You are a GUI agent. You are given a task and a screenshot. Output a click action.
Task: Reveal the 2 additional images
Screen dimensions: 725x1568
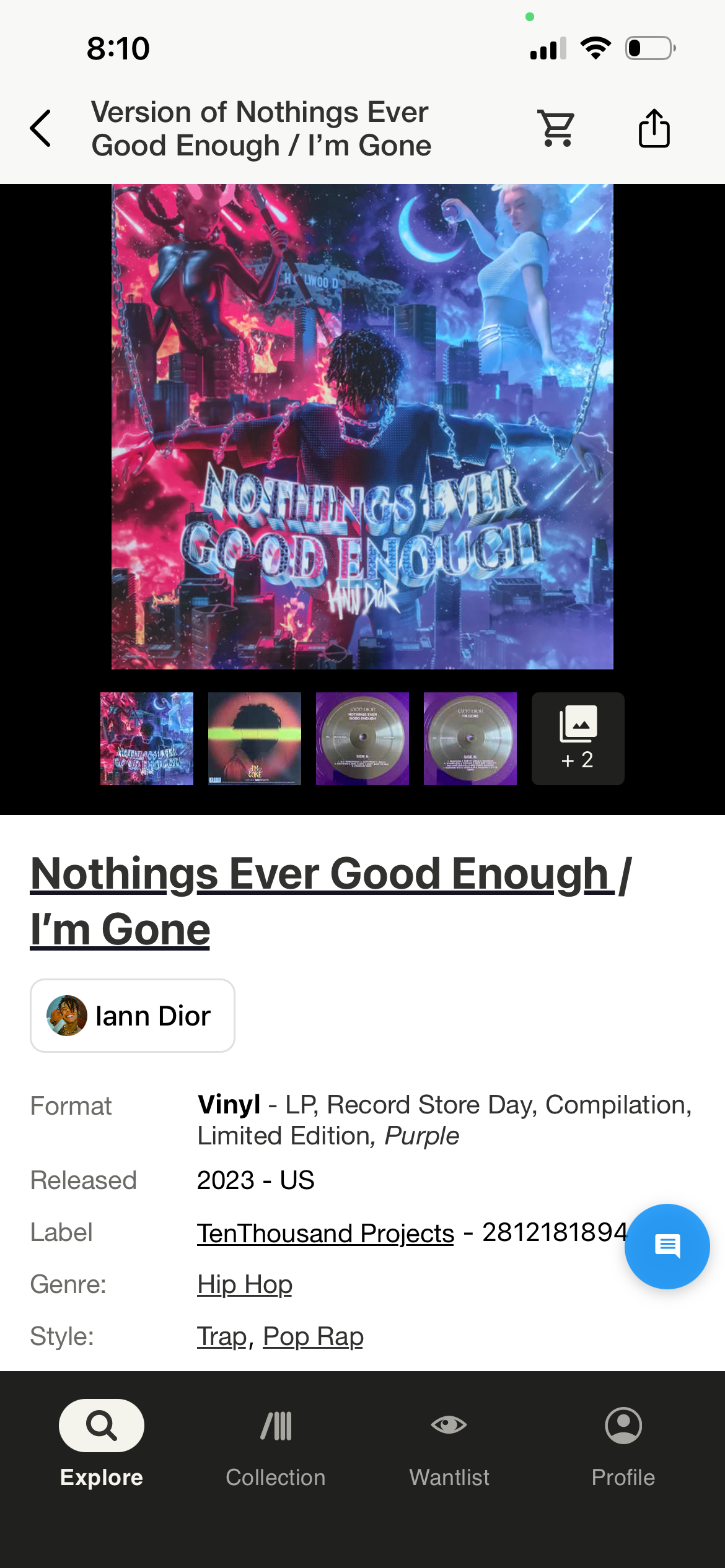pyautogui.click(x=577, y=738)
